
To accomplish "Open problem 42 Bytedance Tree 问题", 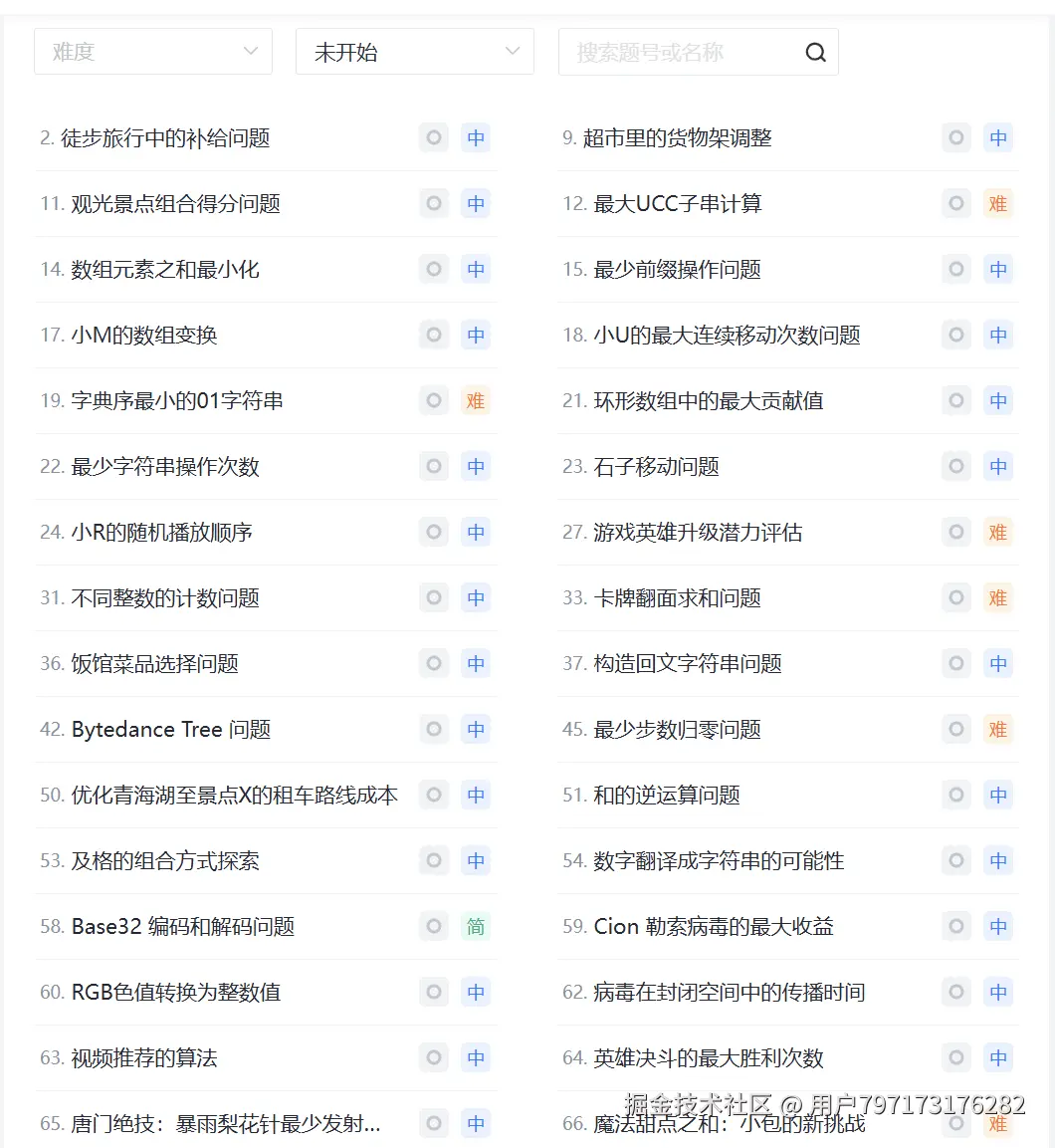I will (x=170, y=730).
